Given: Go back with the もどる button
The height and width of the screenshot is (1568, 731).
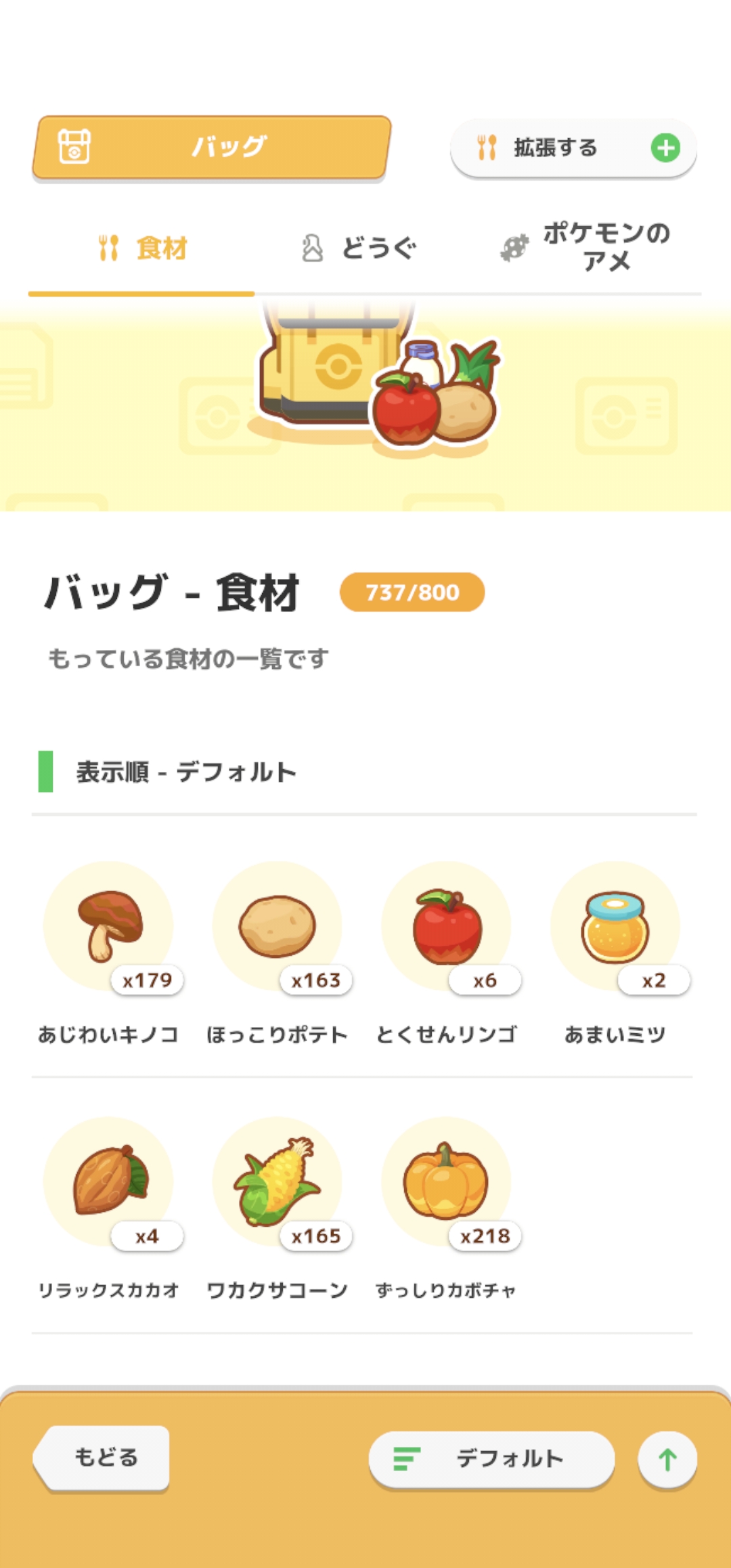Looking at the screenshot, I should click(x=104, y=1458).
